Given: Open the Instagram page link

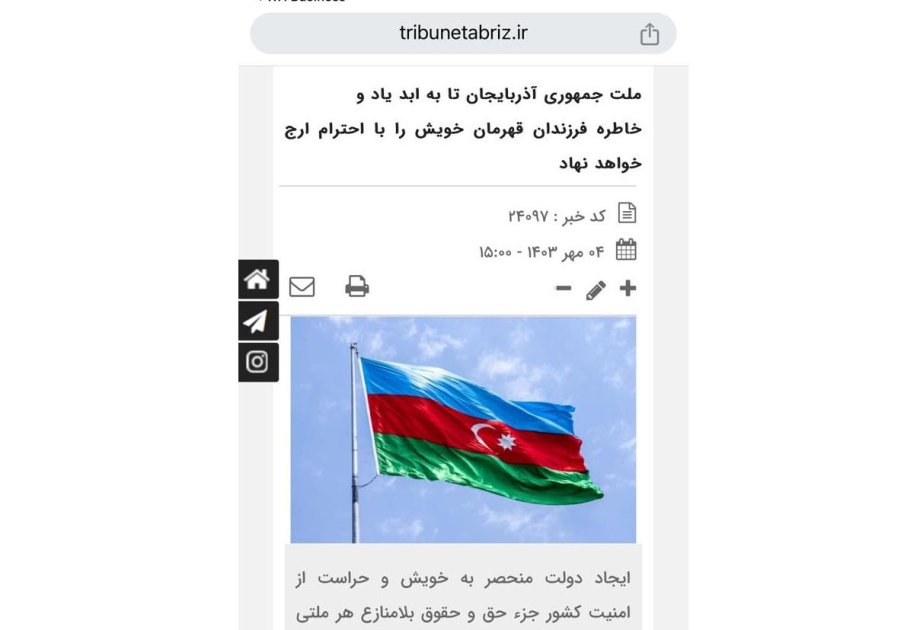Looking at the screenshot, I should [257, 362].
